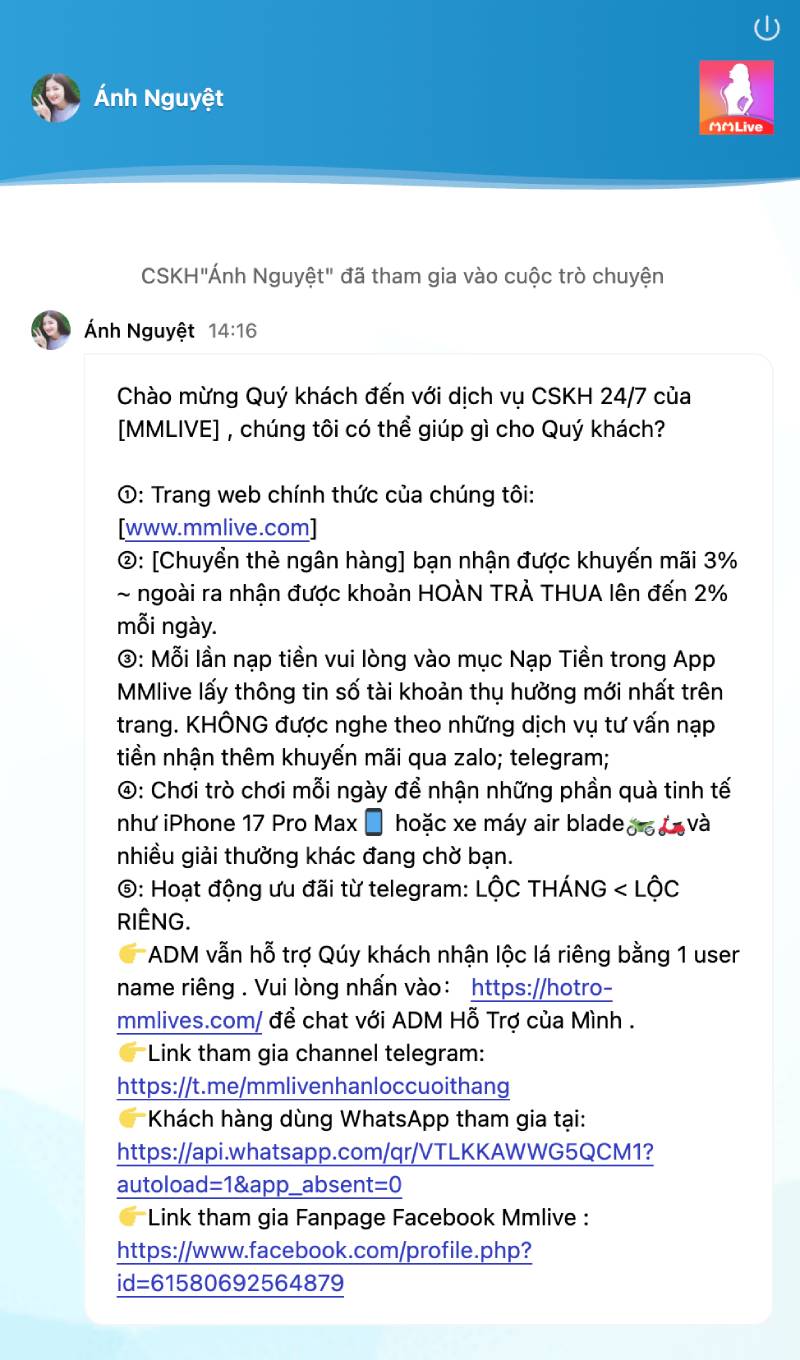
Task: Click the power button in top right corner
Action: (x=767, y=30)
